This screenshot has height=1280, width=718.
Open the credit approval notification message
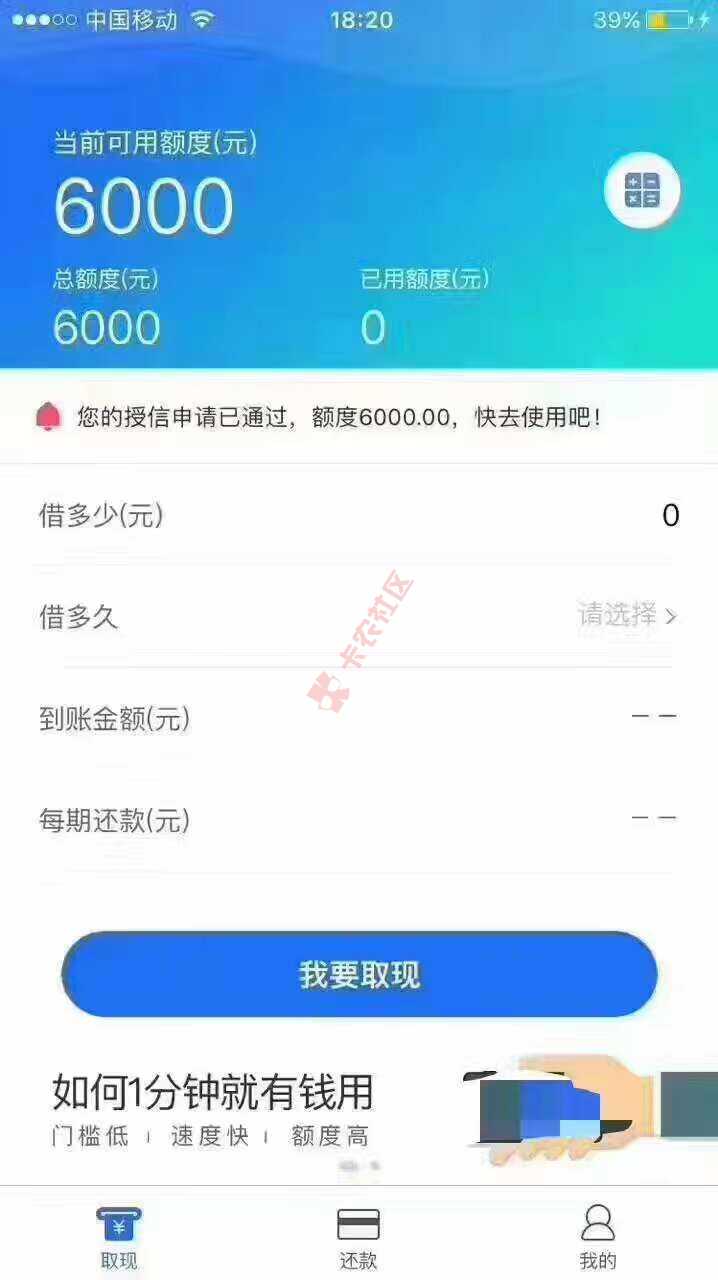coord(340,417)
